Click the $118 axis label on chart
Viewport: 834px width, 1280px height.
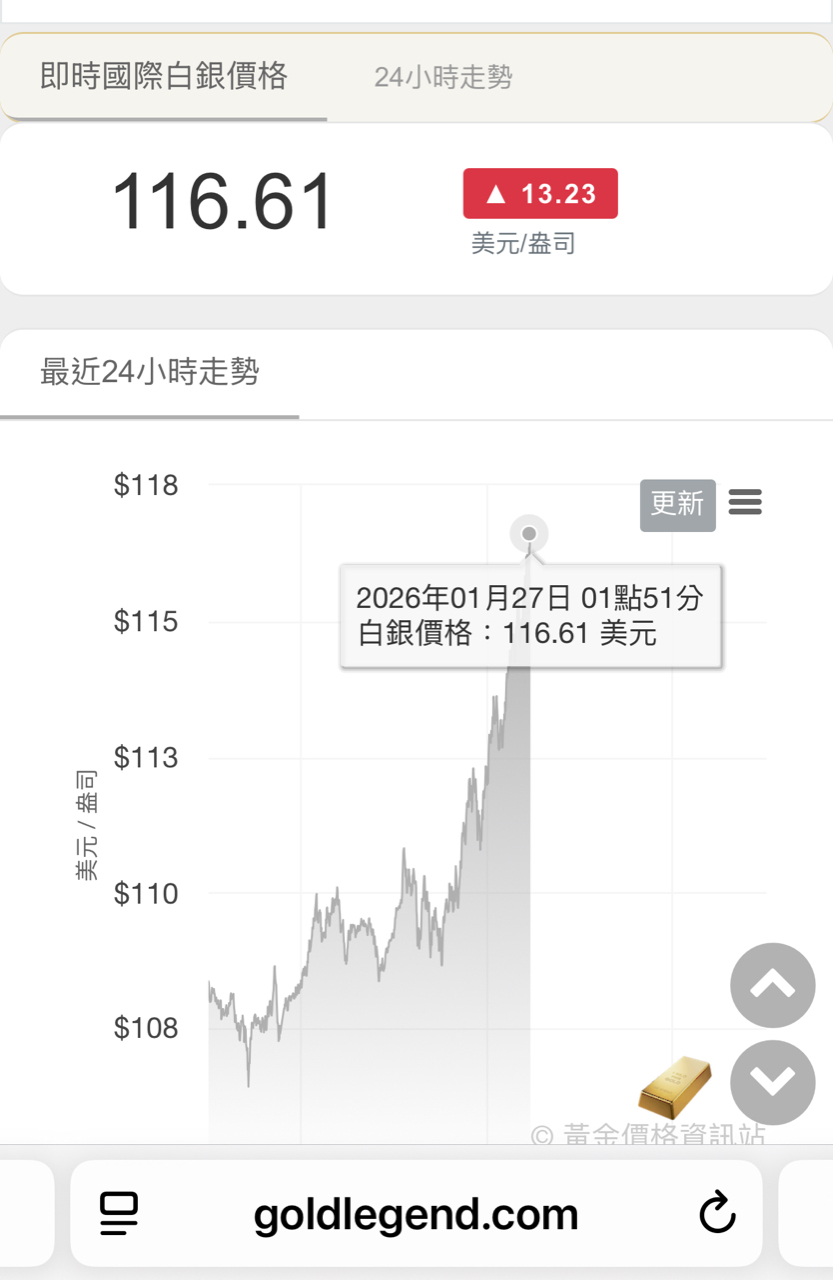(146, 485)
